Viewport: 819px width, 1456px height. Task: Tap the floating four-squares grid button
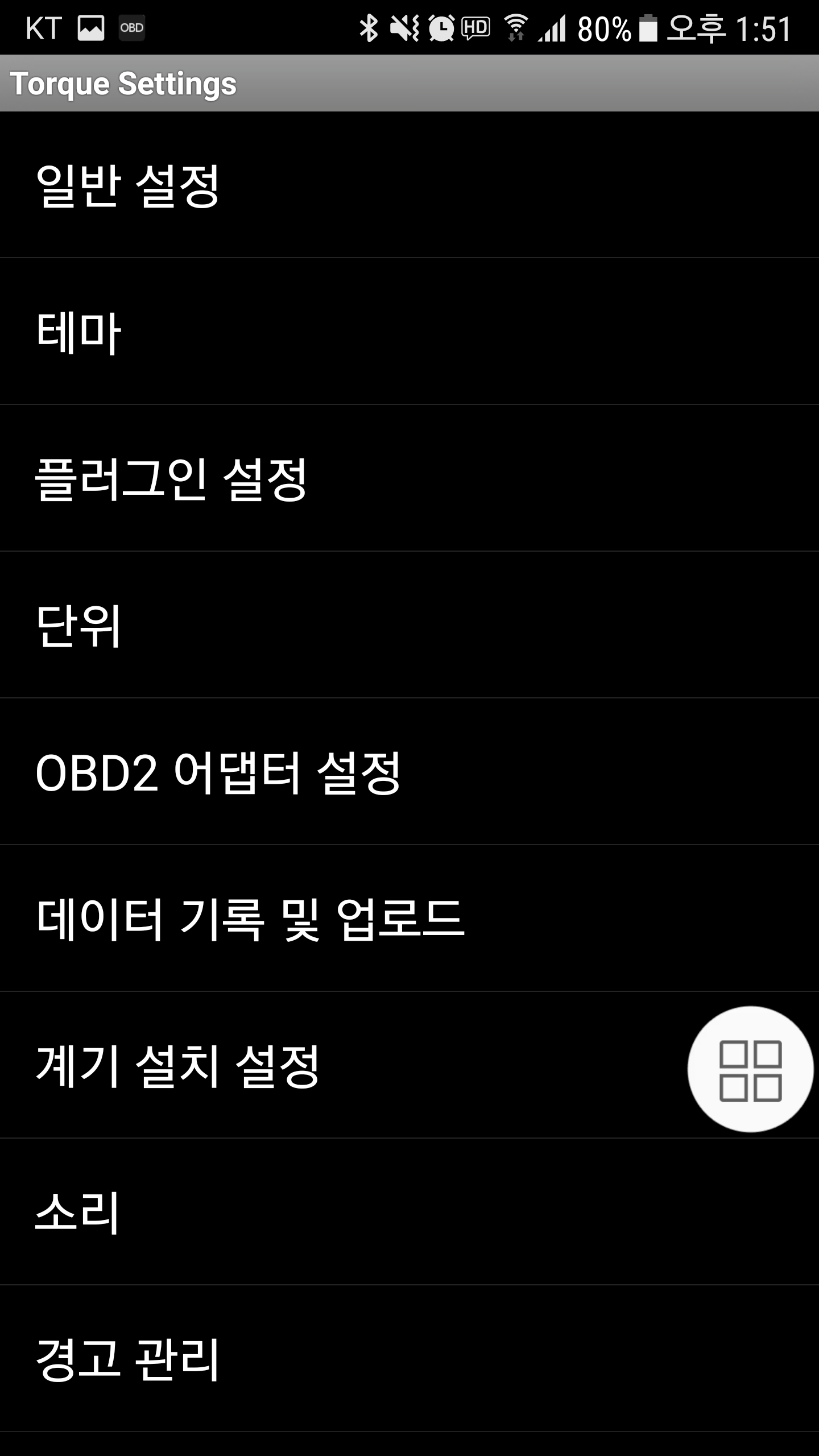(750, 1069)
